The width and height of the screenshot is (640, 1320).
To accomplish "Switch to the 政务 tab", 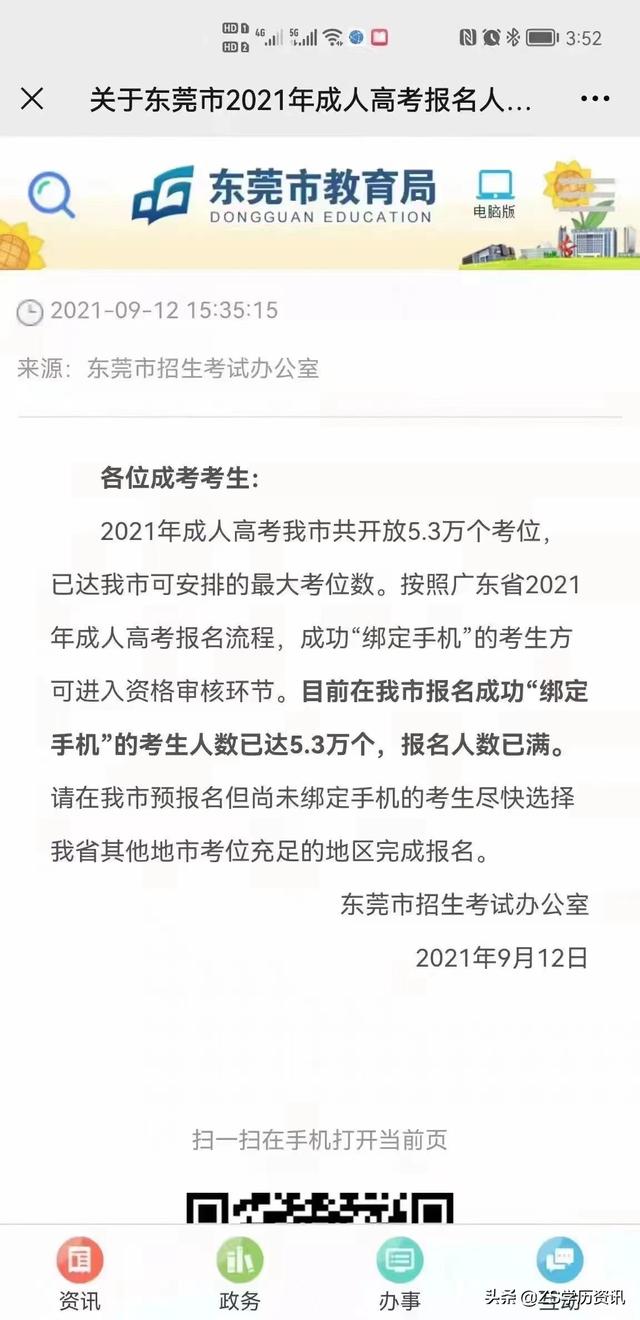I will (x=240, y=1273).
